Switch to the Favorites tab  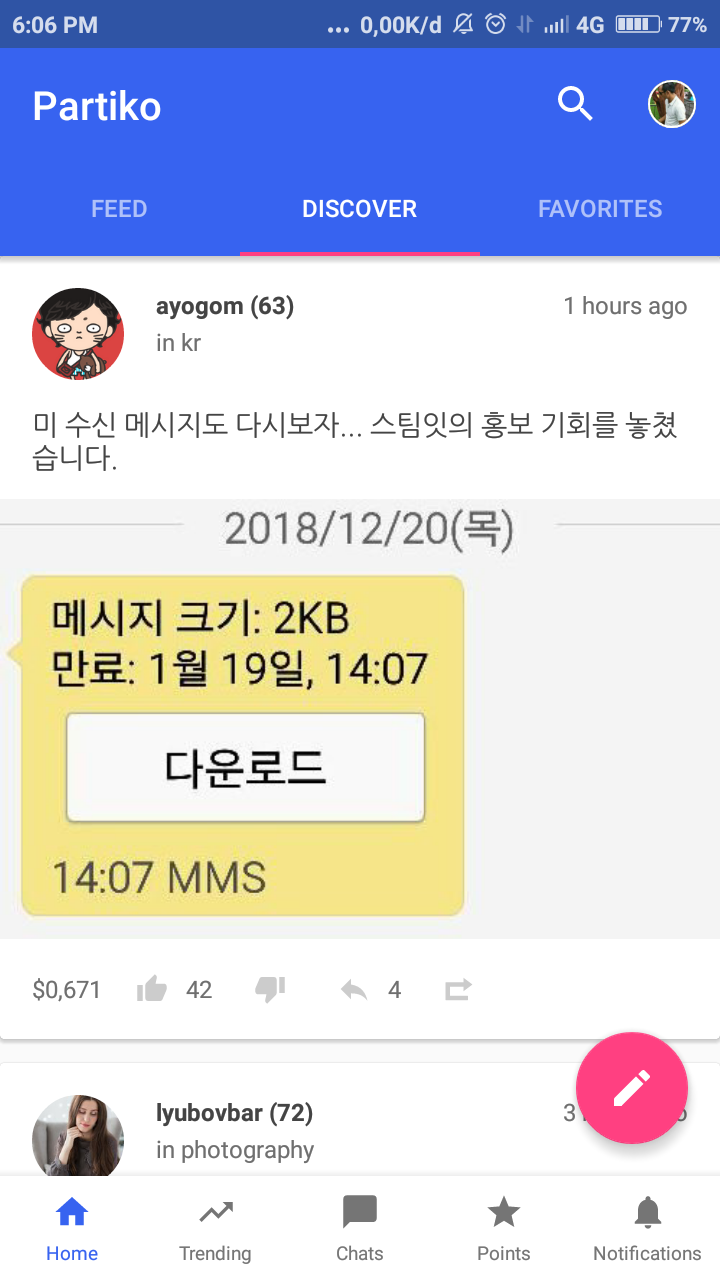(600, 209)
